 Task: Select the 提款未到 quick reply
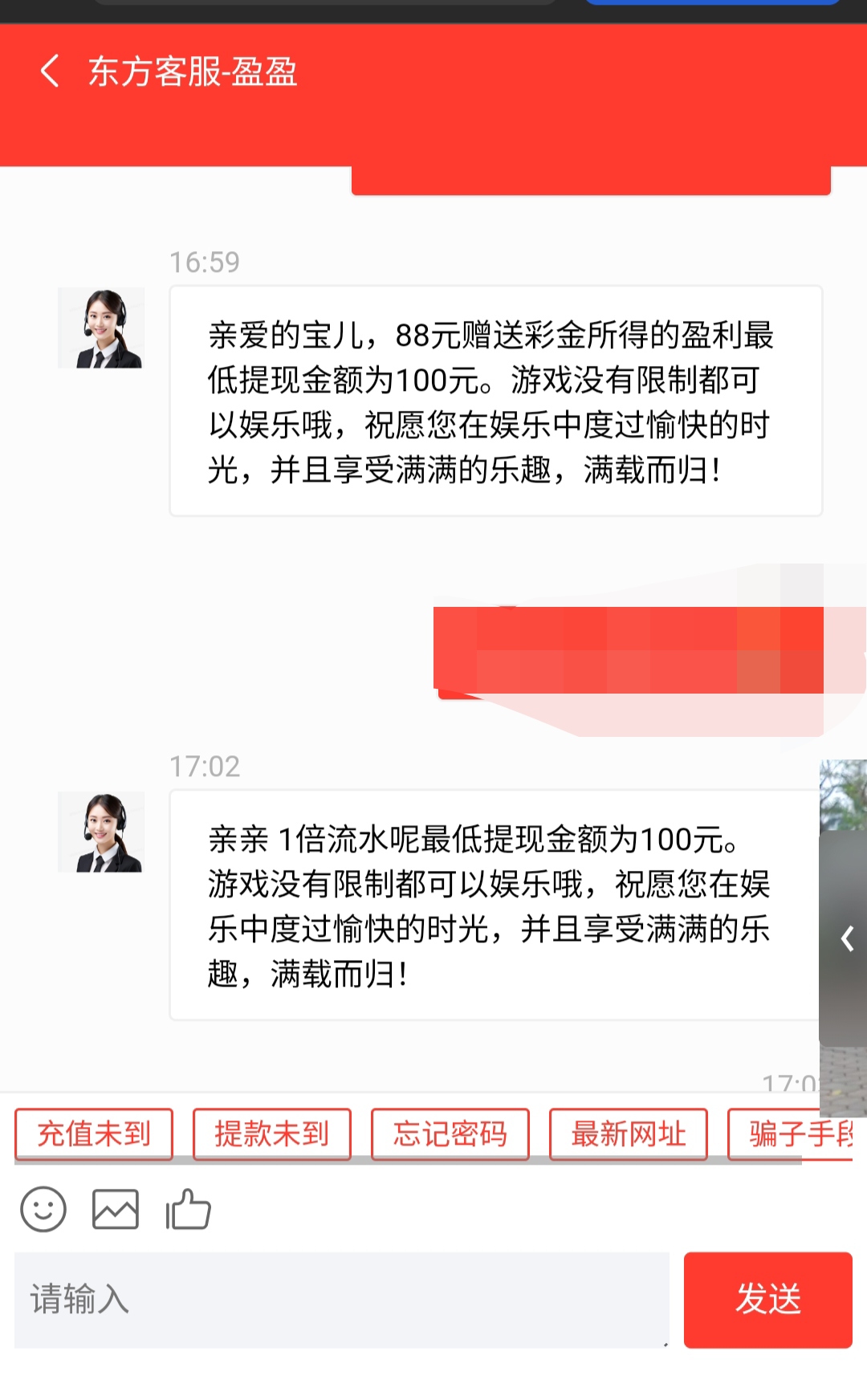(272, 1133)
